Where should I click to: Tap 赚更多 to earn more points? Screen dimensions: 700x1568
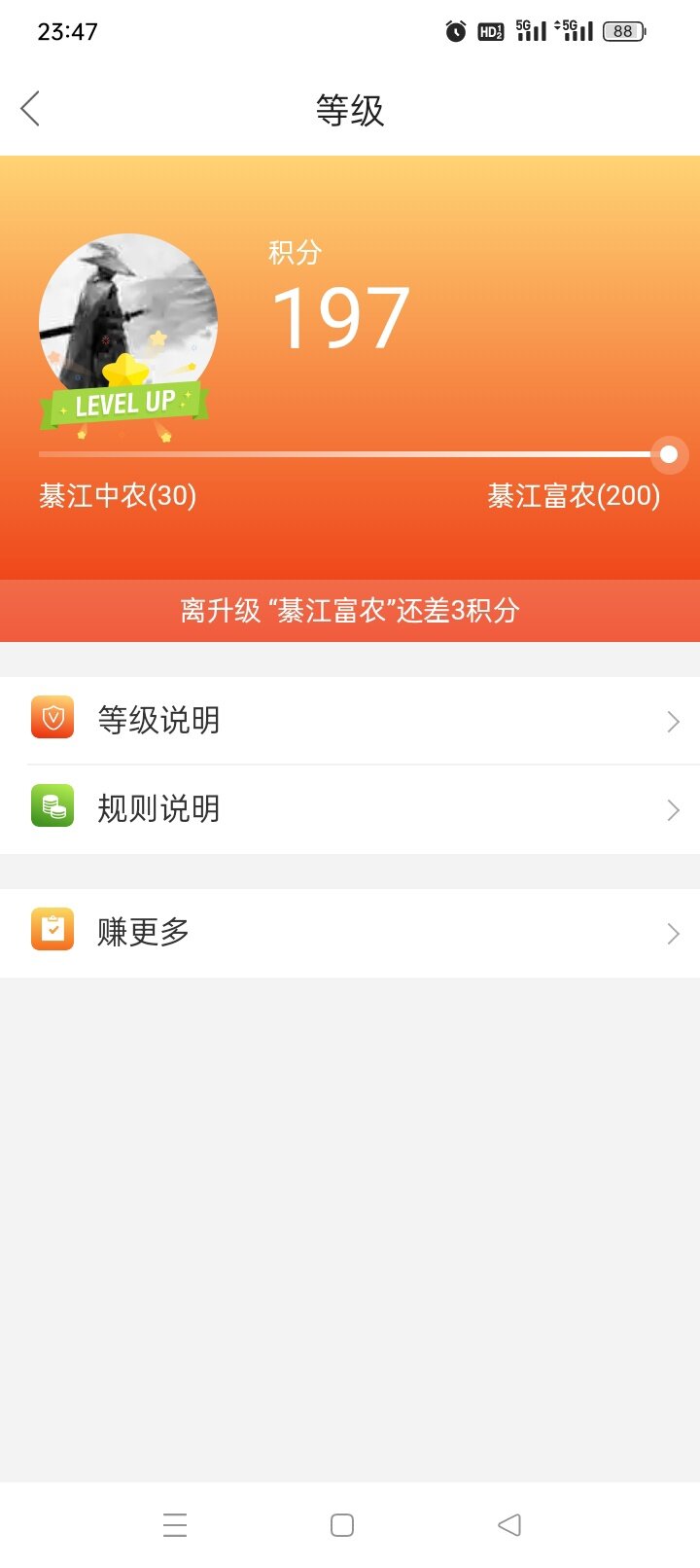click(x=350, y=933)
